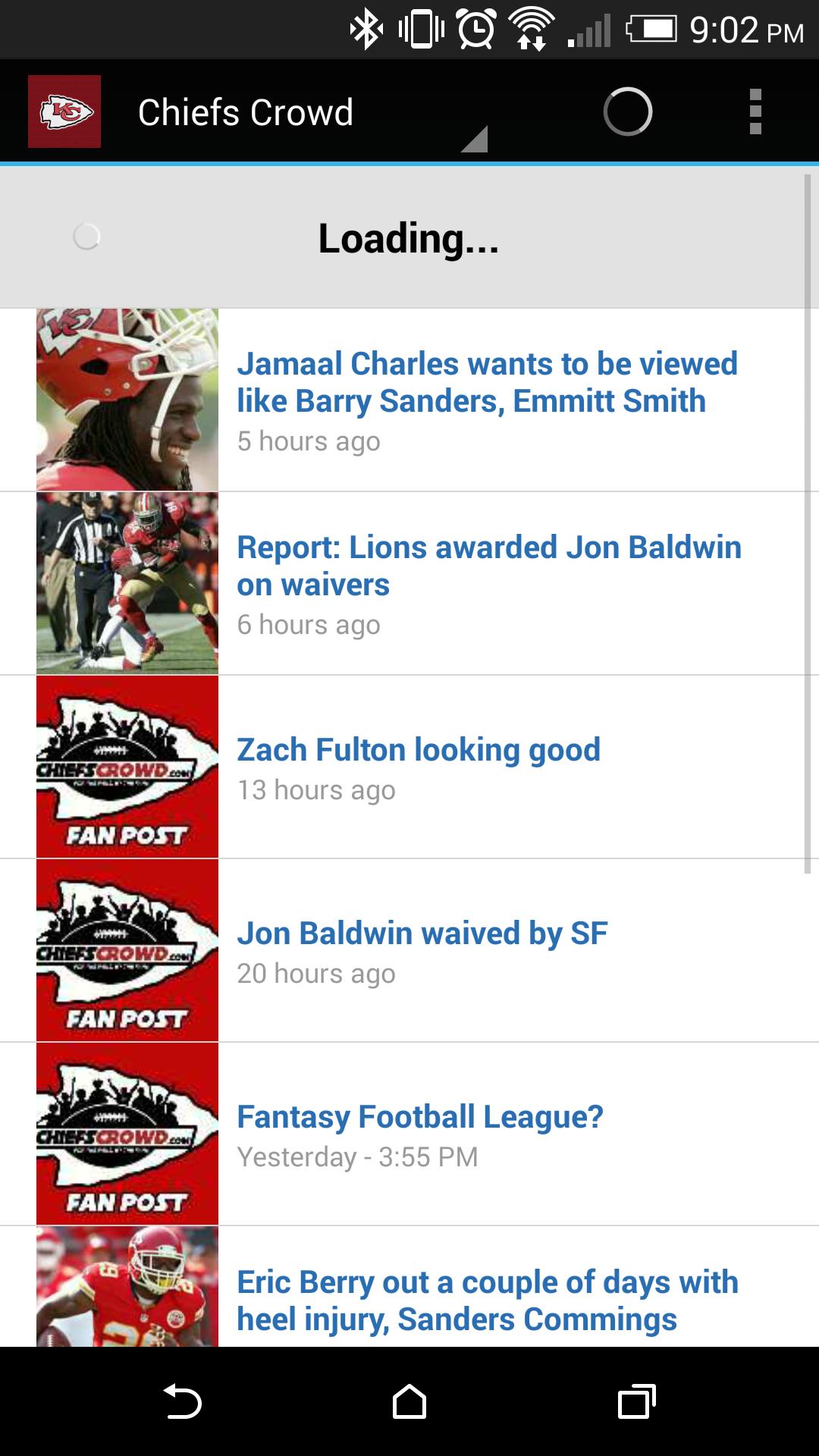Open the Jon Baldwin waivers article
This screenshot has width=819, height=1456.
point(489,565)
